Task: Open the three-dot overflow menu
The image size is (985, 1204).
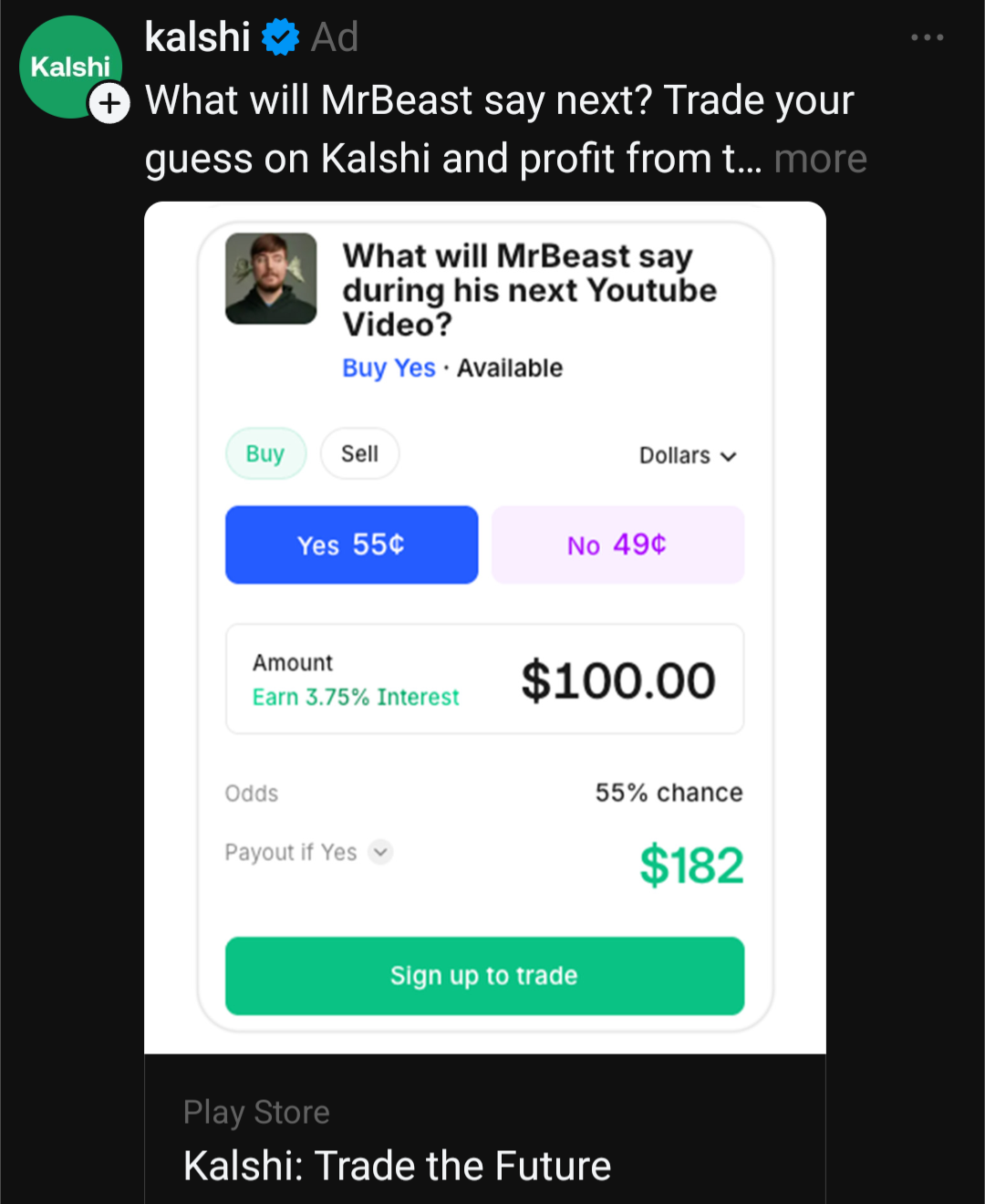Action: point(927,37)
